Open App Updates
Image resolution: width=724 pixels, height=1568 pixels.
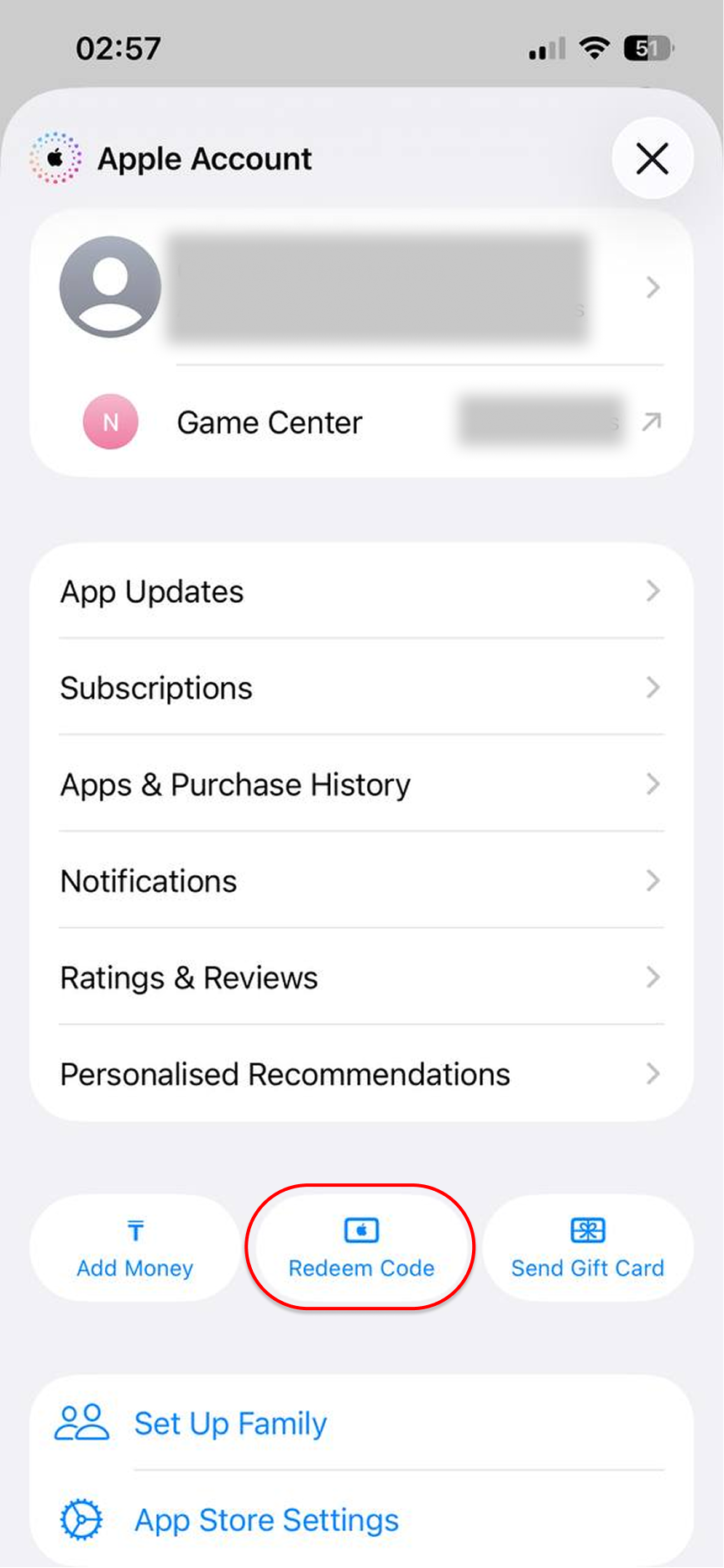[361, 591]
